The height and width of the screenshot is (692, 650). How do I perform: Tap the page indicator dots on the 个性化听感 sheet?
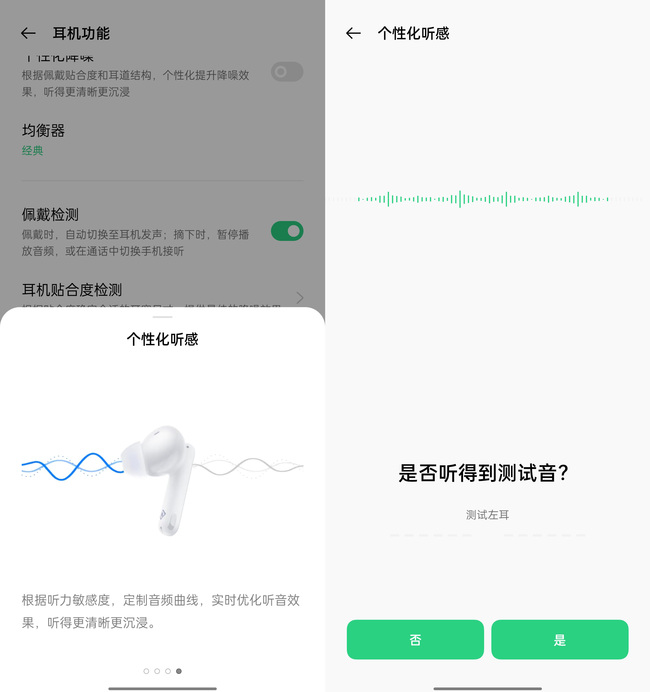click(162, 671)
